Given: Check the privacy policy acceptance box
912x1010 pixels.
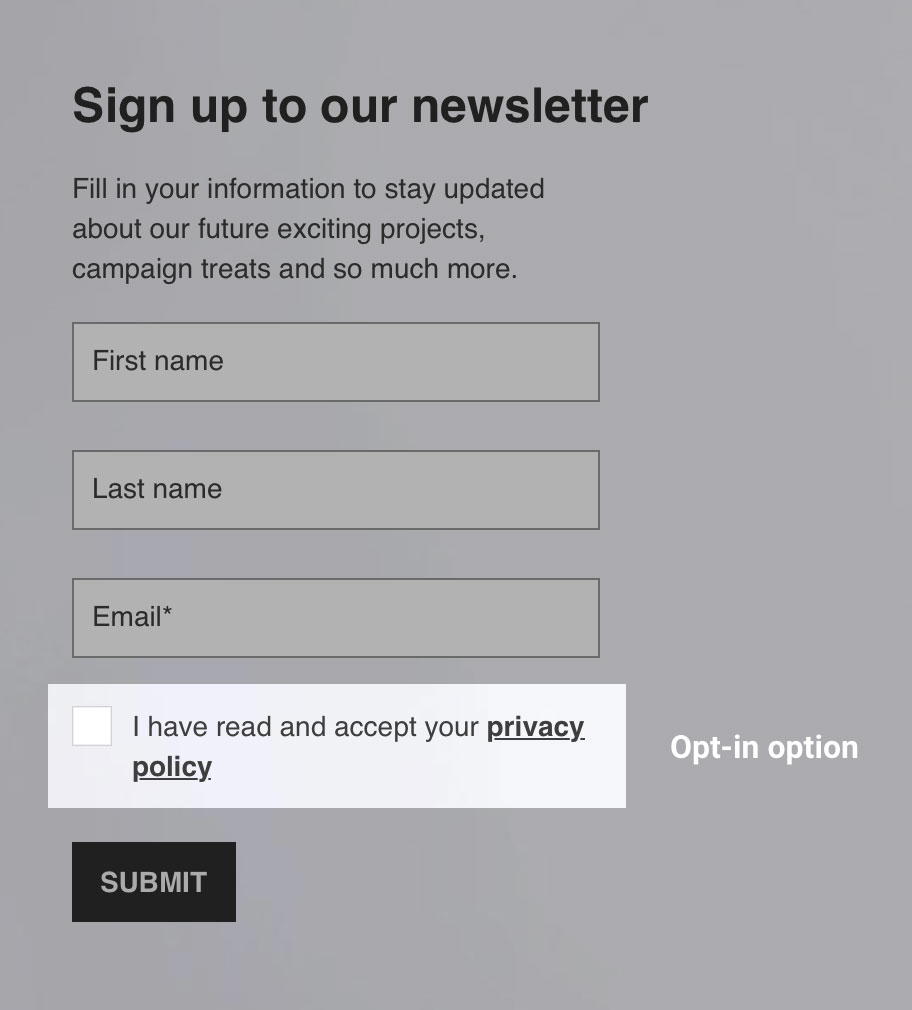Looking at the screenshot, I should [92, 726].
